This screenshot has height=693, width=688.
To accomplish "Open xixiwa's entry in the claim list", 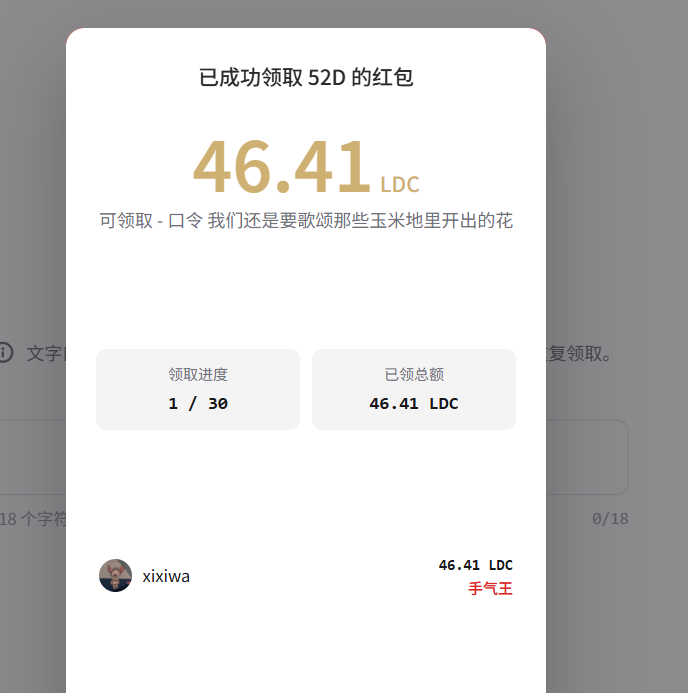I will 306,576.
